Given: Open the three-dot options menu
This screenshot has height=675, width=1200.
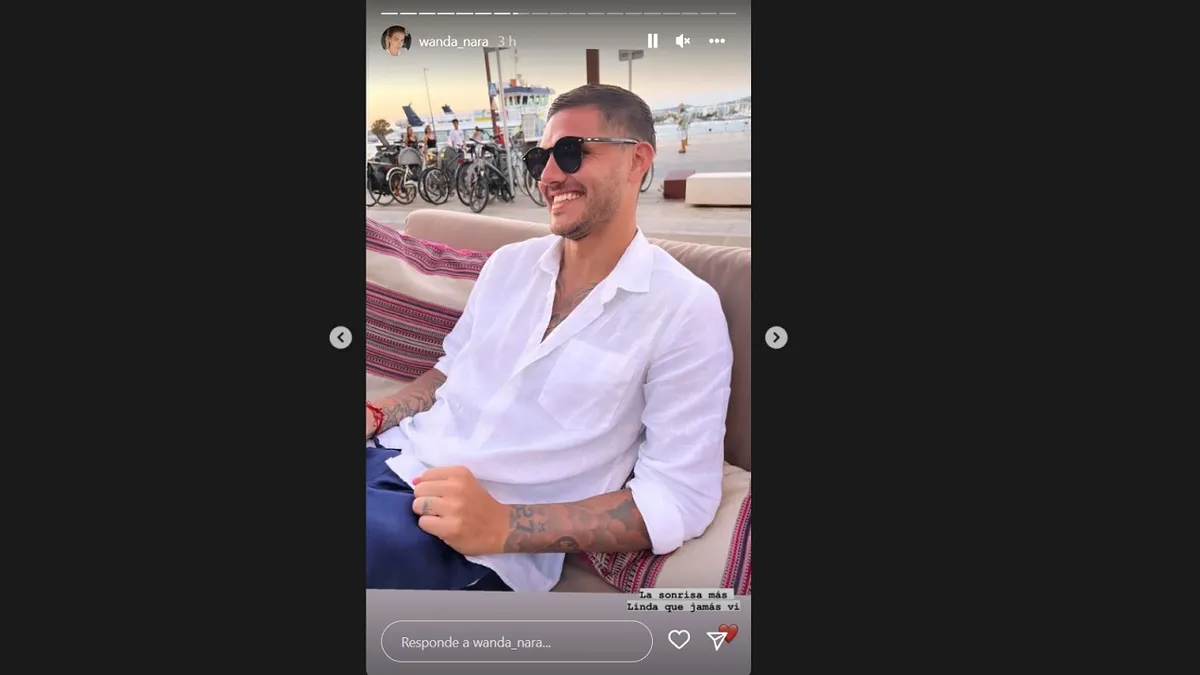Looking at the screenshot, I should point(717,41).
